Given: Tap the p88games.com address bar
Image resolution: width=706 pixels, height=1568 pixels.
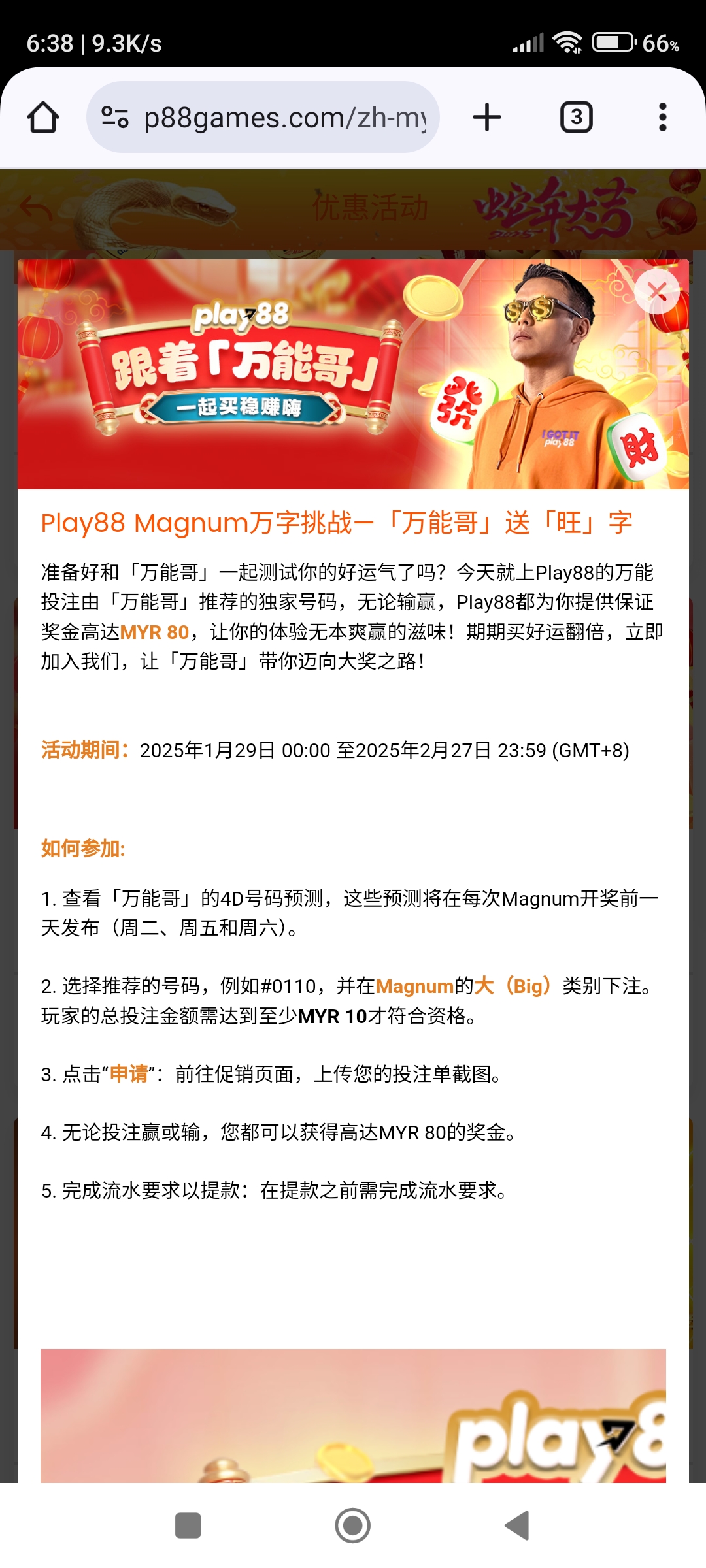Looking at the screenshot, I should 284,118.
